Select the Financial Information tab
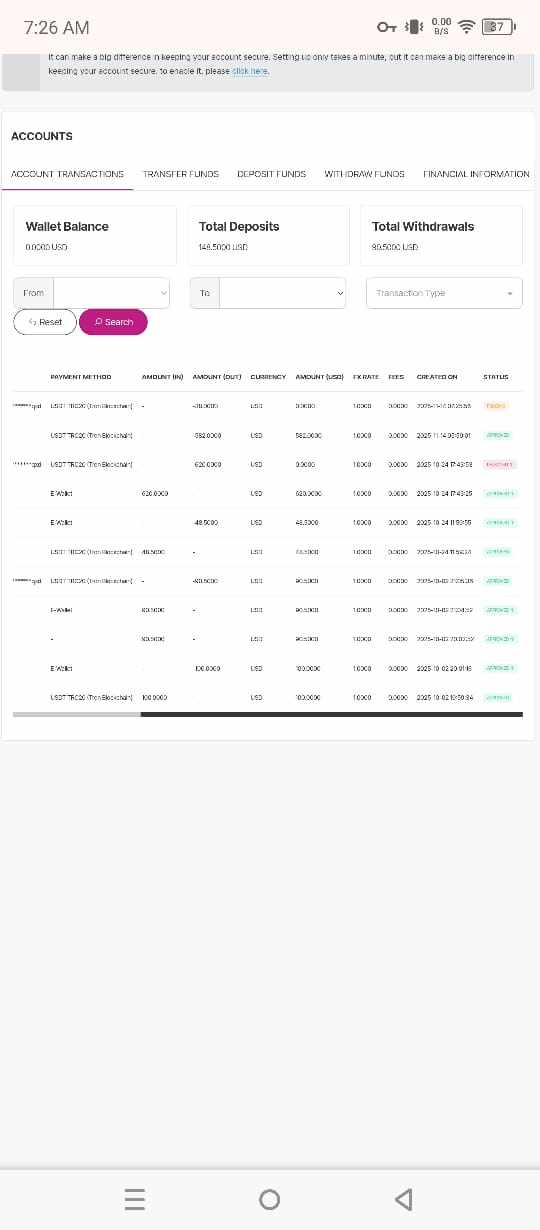Viewport: 540px width, 1230px height. tap(476, 174)
